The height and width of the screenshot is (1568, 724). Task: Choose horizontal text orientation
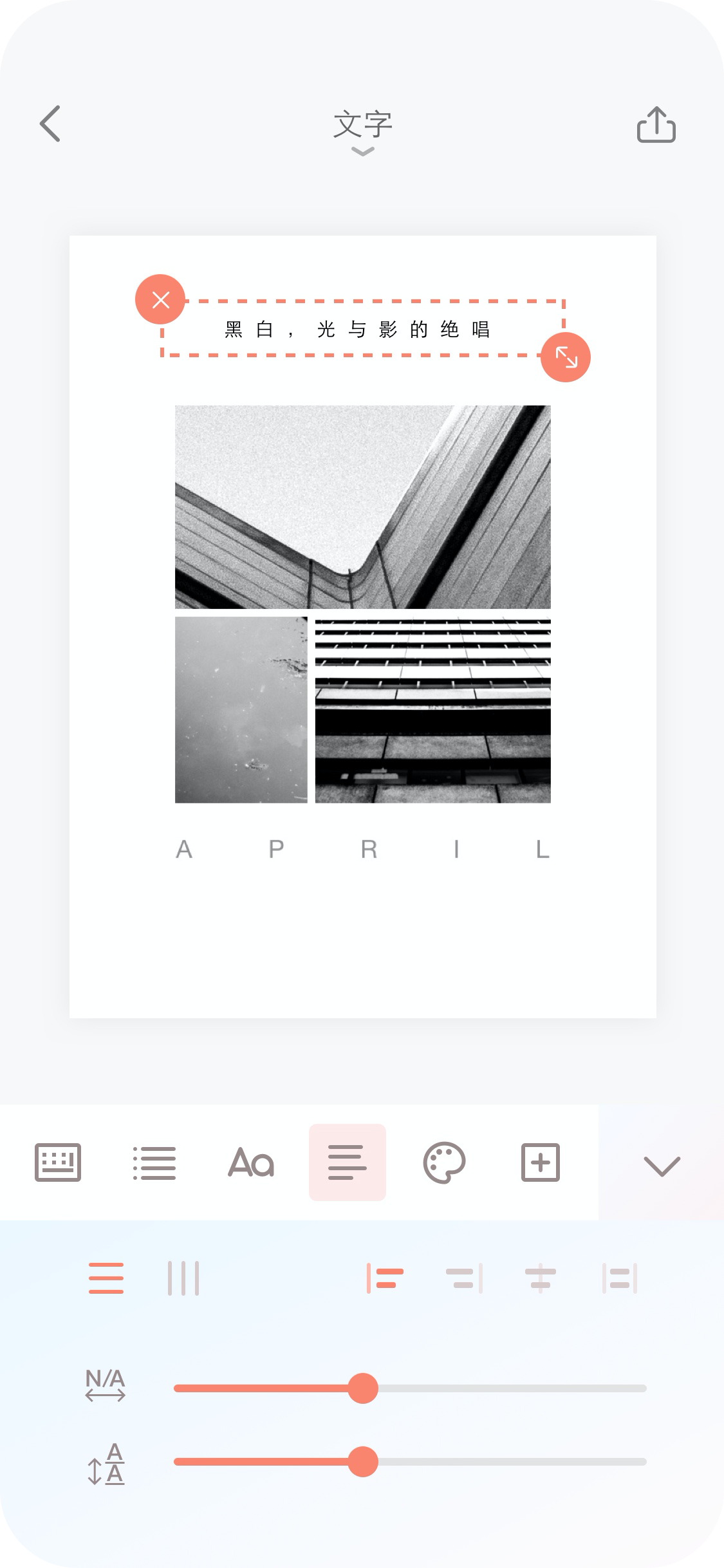click(106, 1278)
